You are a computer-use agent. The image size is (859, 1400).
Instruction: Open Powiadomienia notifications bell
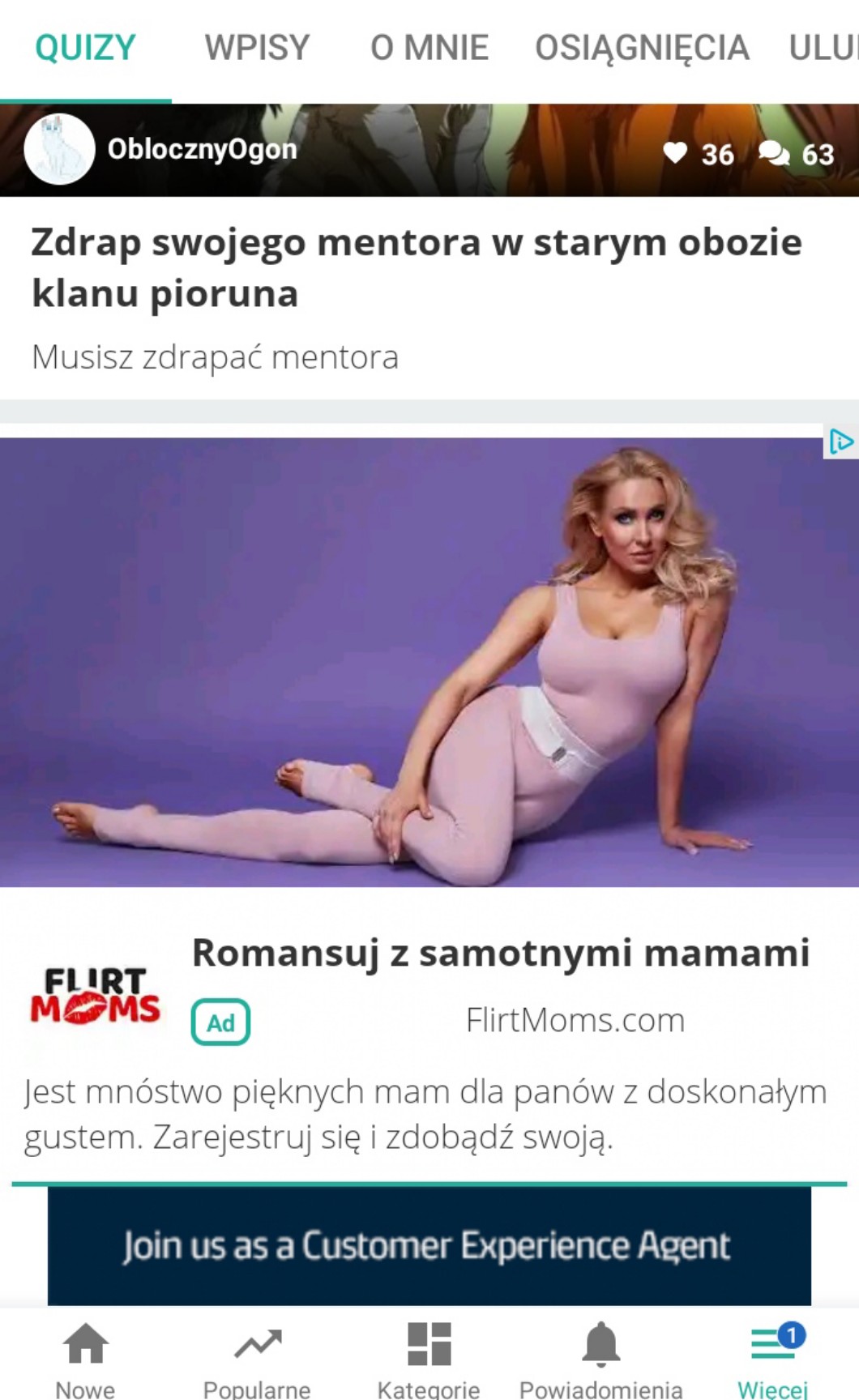[x=600, y=1356]
